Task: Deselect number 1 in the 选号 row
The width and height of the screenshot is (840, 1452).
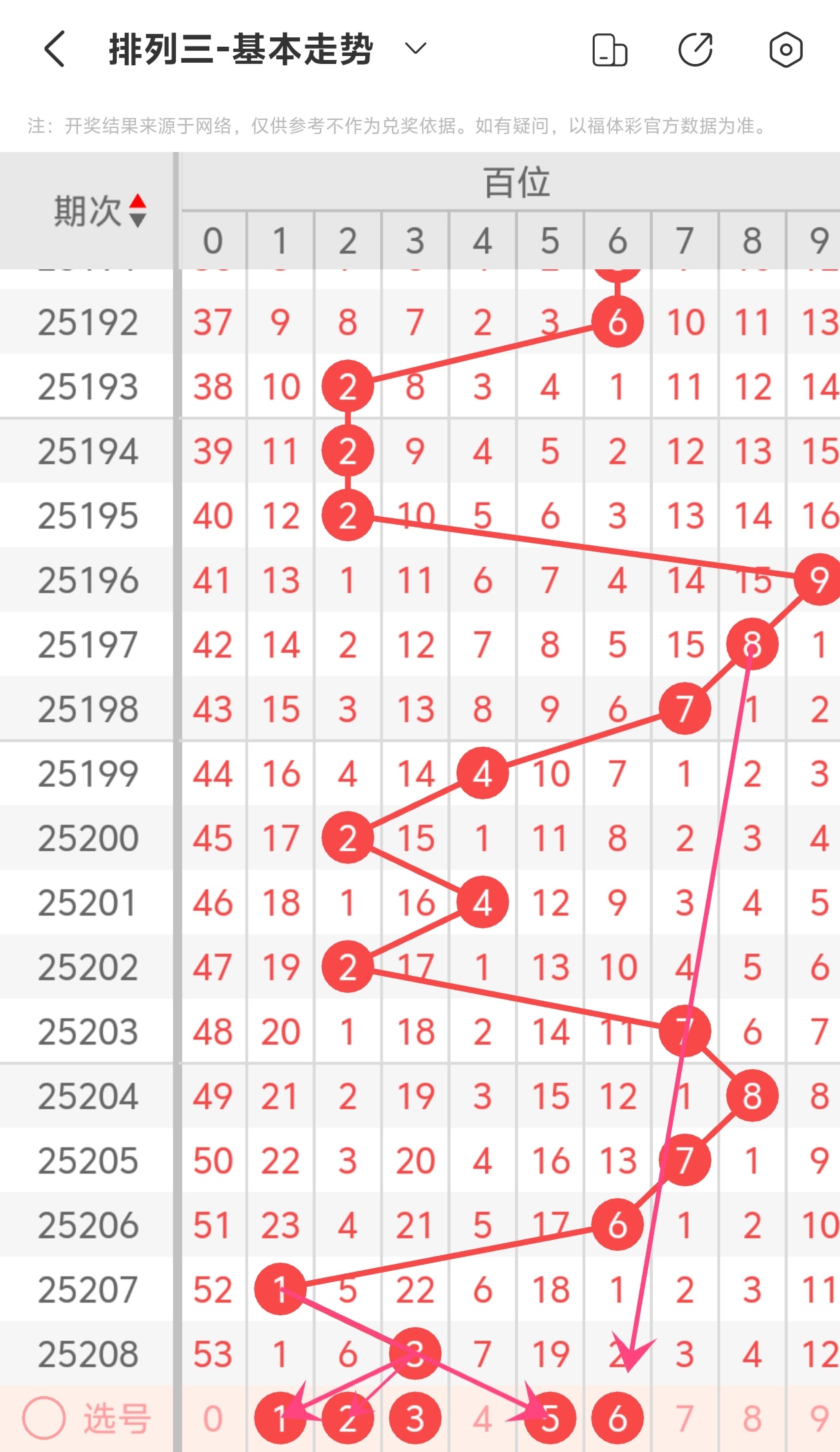Action: [x=280, y=1419]
